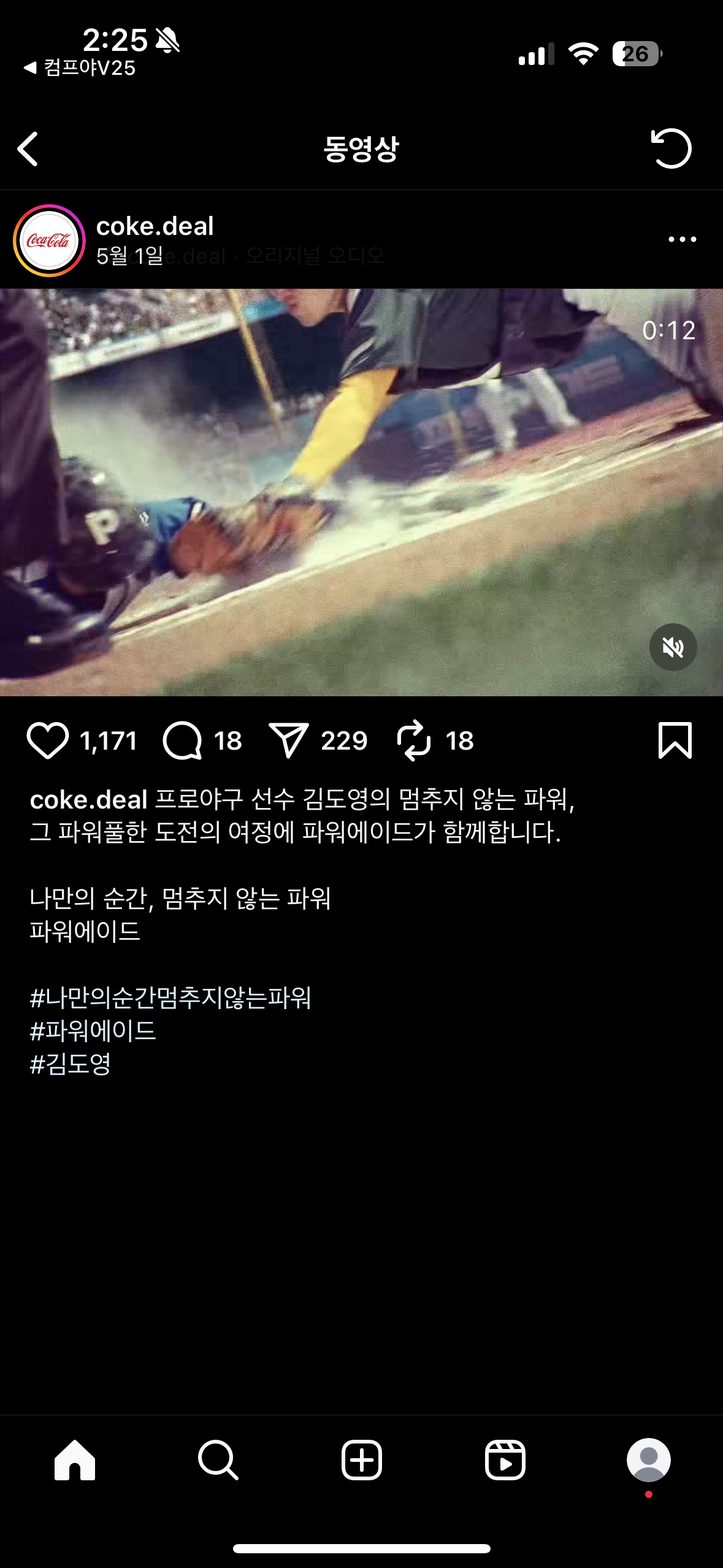The image size is (723, 1568).
Task: Open the coke.deal username above the video
Action: [155, 226]
